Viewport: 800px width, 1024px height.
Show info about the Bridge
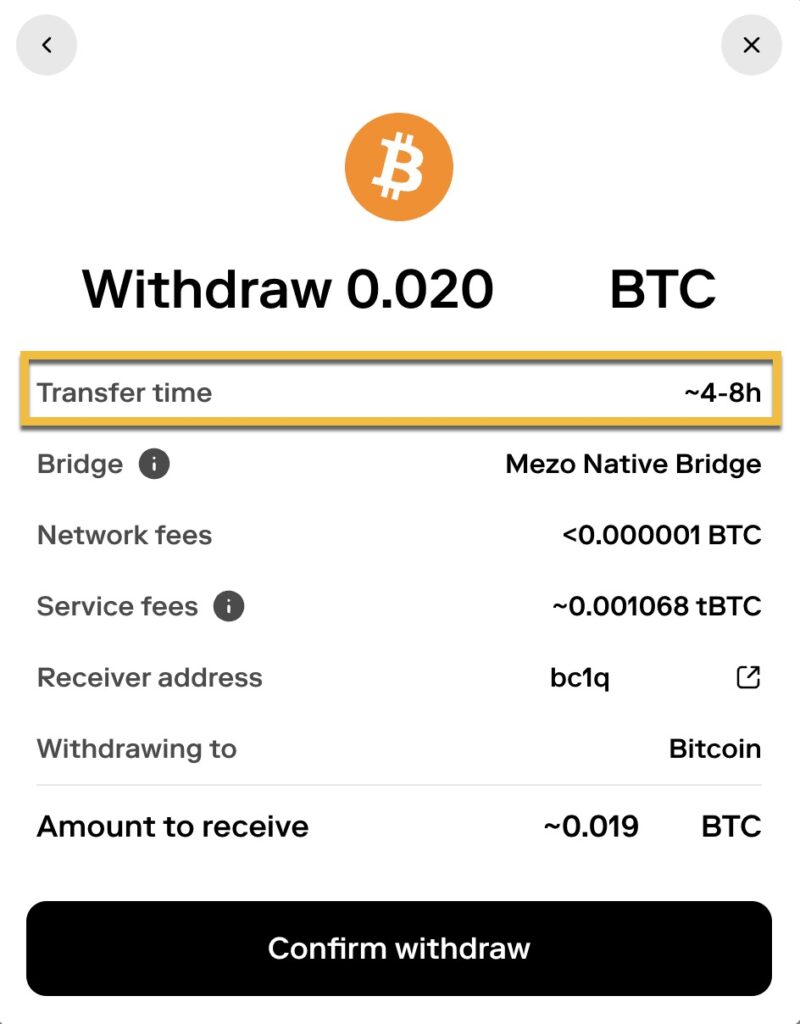[154, 464]
